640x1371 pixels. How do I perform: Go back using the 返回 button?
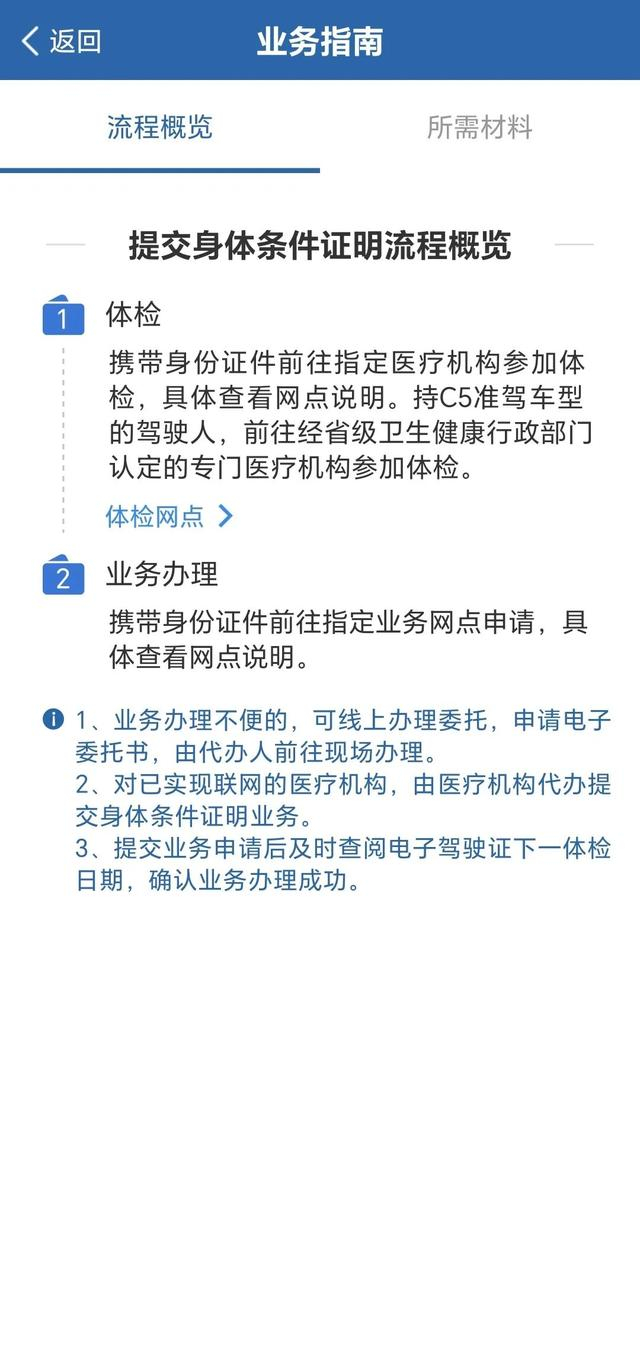[61, 41]
